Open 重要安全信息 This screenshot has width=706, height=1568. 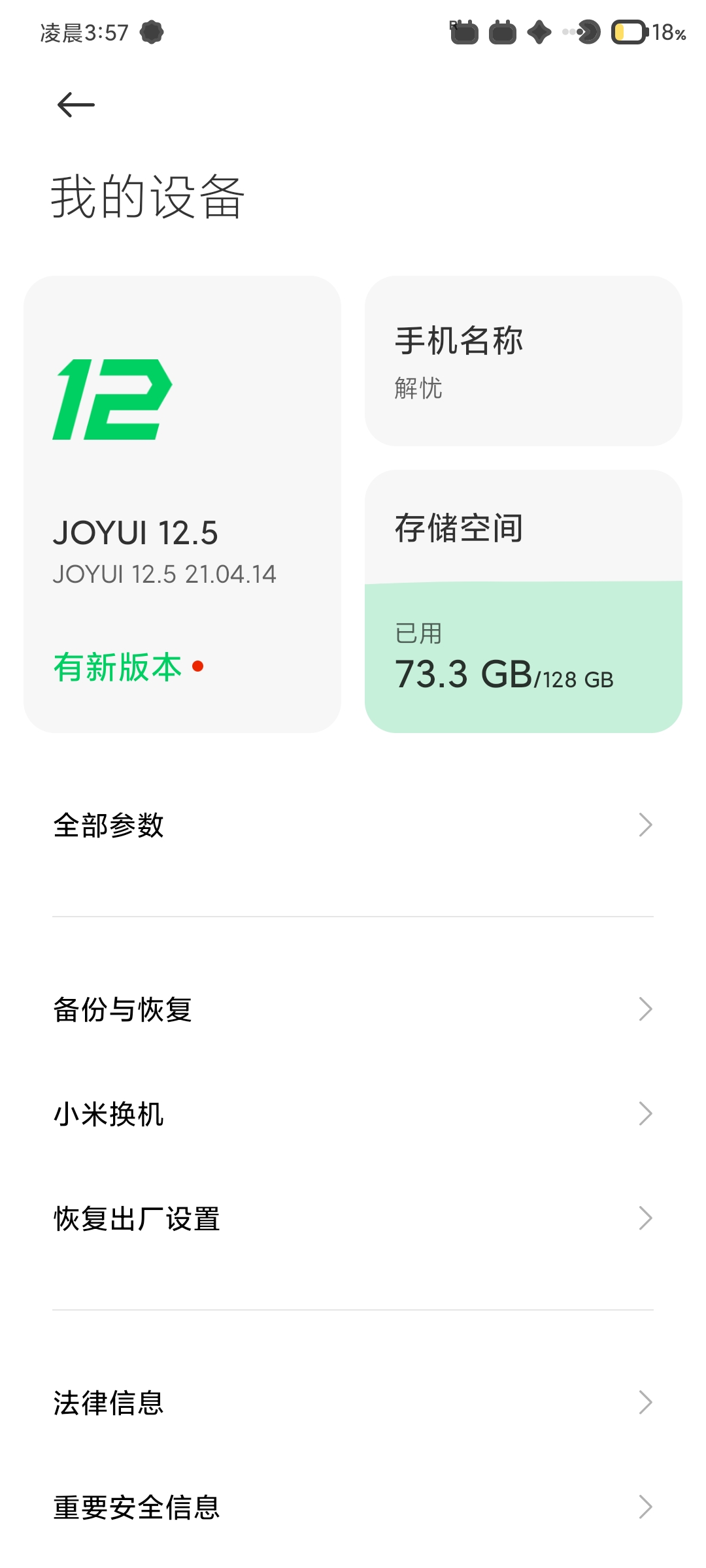(x=353, y=1507)
